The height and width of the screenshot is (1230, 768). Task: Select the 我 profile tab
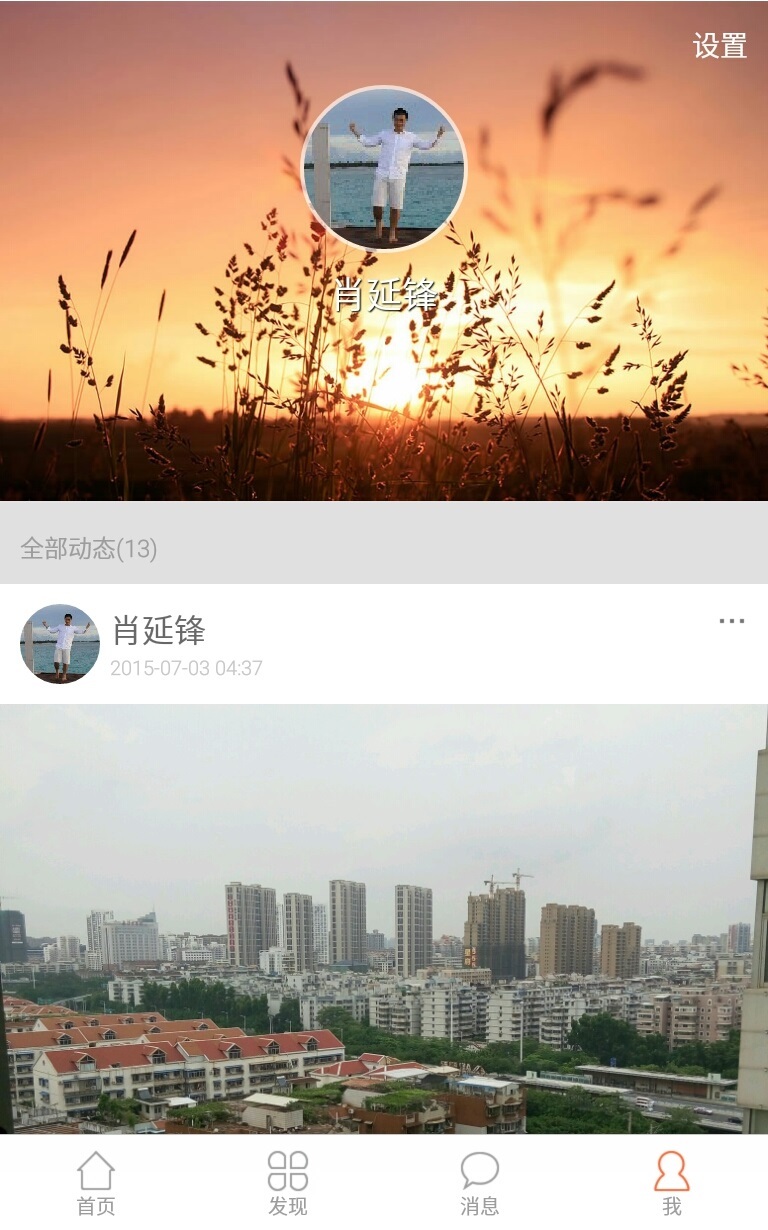click(x=672, y=1183)
